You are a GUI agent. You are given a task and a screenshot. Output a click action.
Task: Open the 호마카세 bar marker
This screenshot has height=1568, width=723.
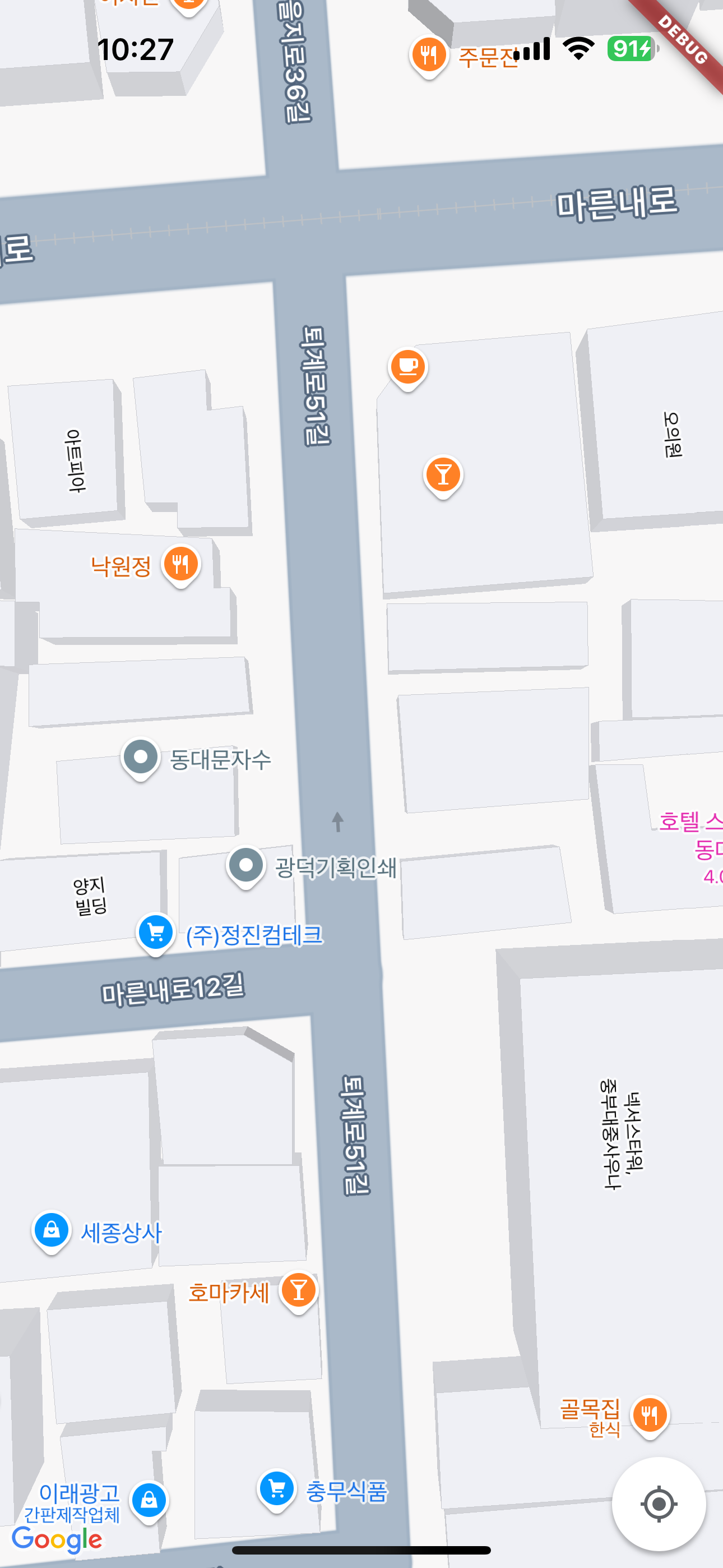pos(299,1290)
